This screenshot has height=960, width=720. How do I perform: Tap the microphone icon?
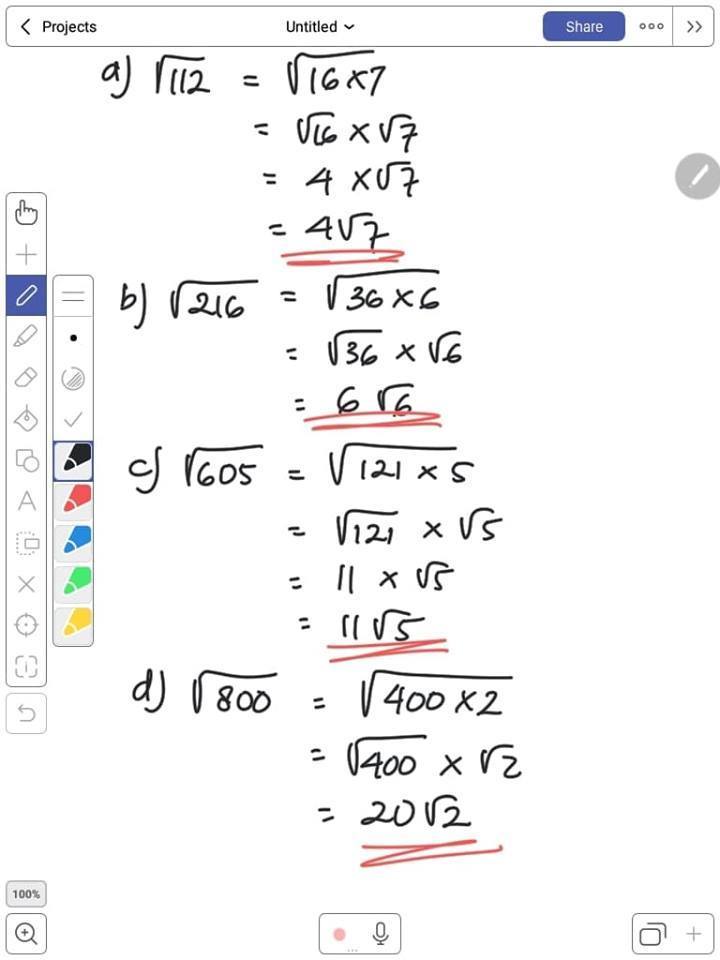380,934
